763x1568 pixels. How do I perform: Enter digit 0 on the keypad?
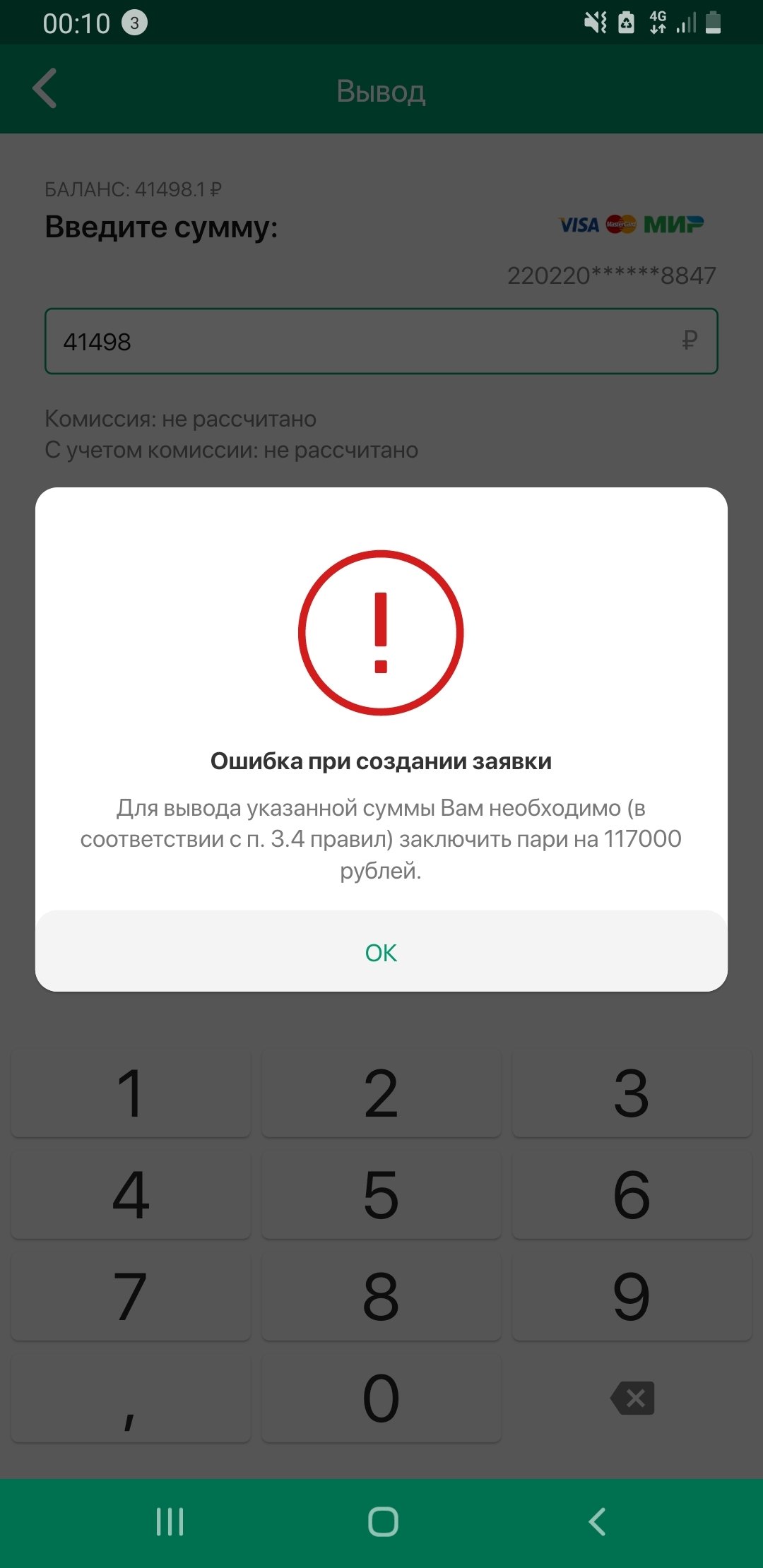tap(381, 1398)
